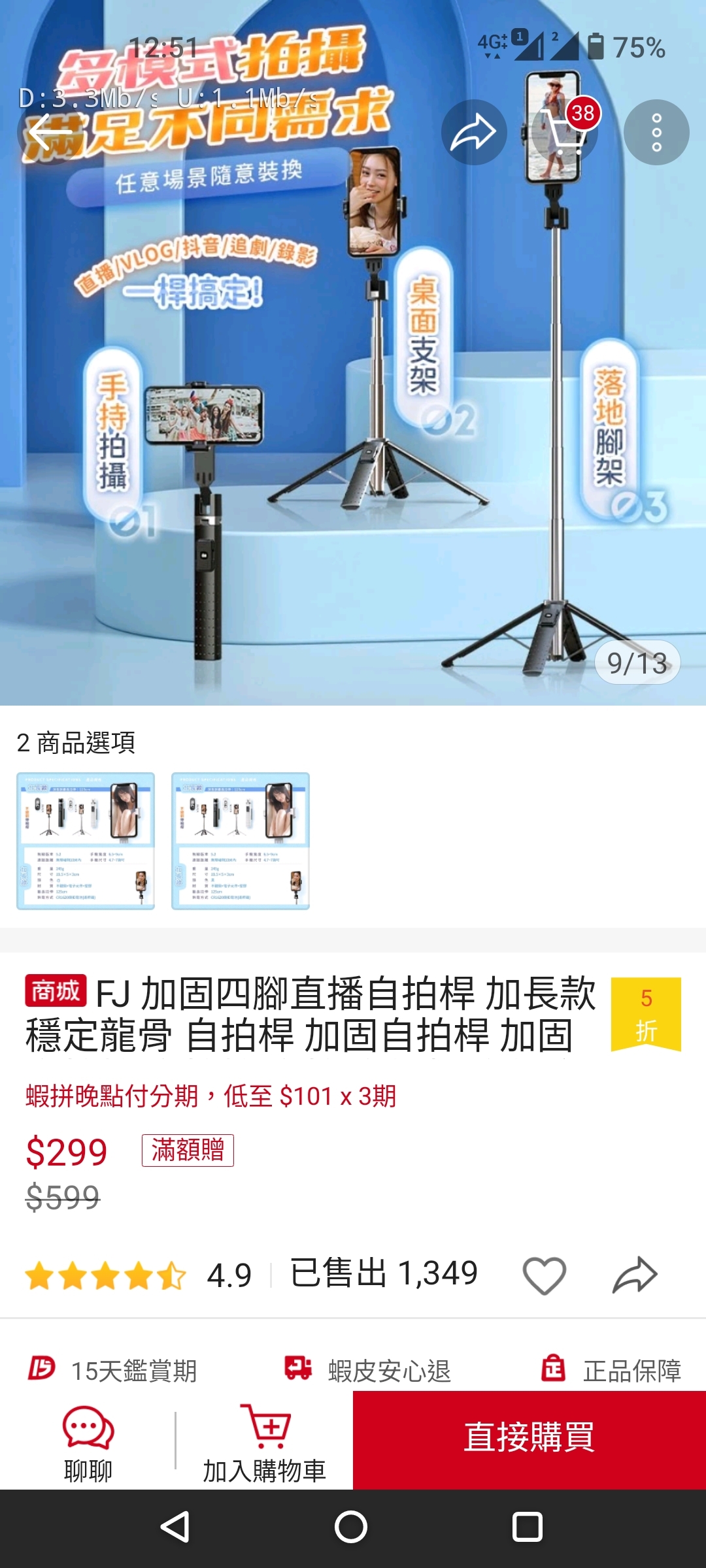Tap the system home button
The image size is (706, 1568).
(351, 1527)
